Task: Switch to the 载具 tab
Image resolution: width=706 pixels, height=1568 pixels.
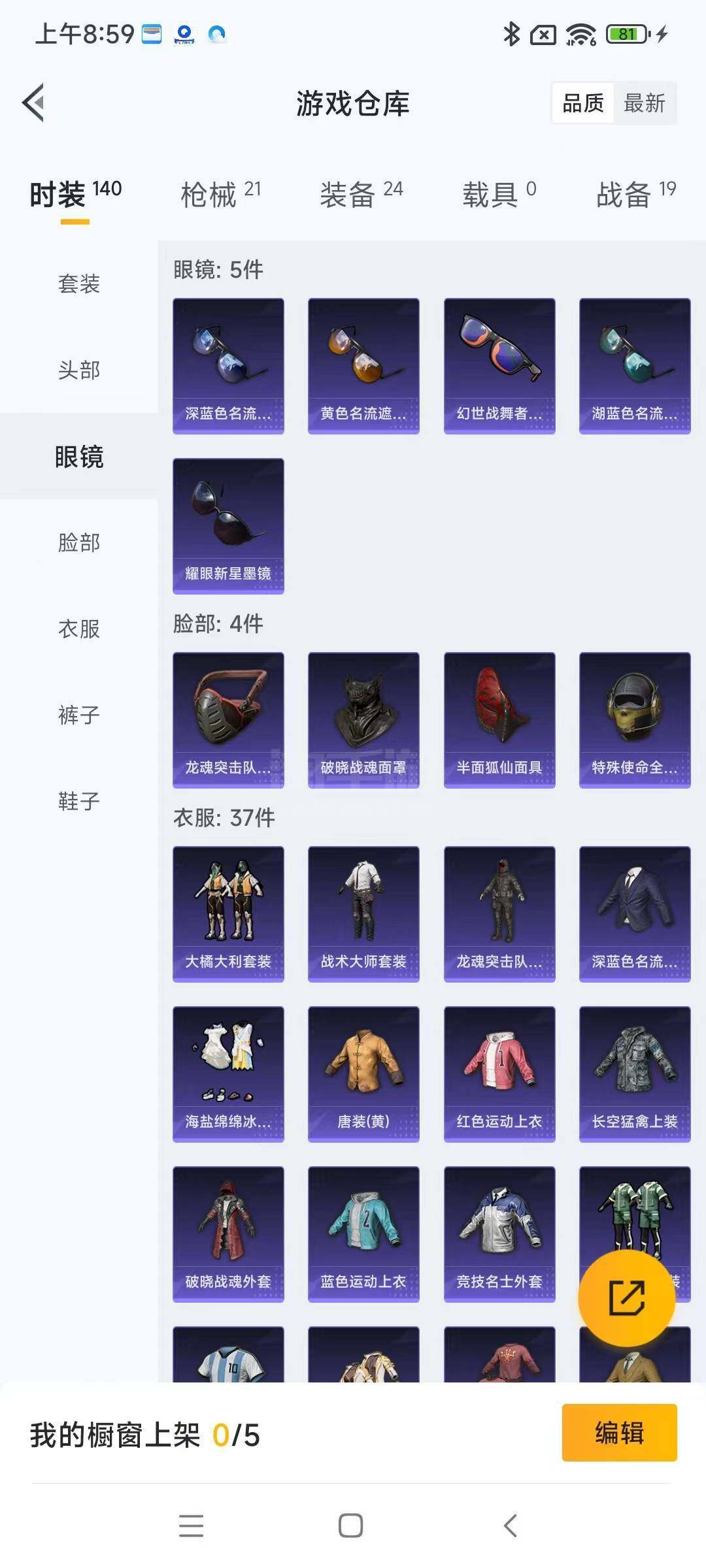Action: click(499, 194)
